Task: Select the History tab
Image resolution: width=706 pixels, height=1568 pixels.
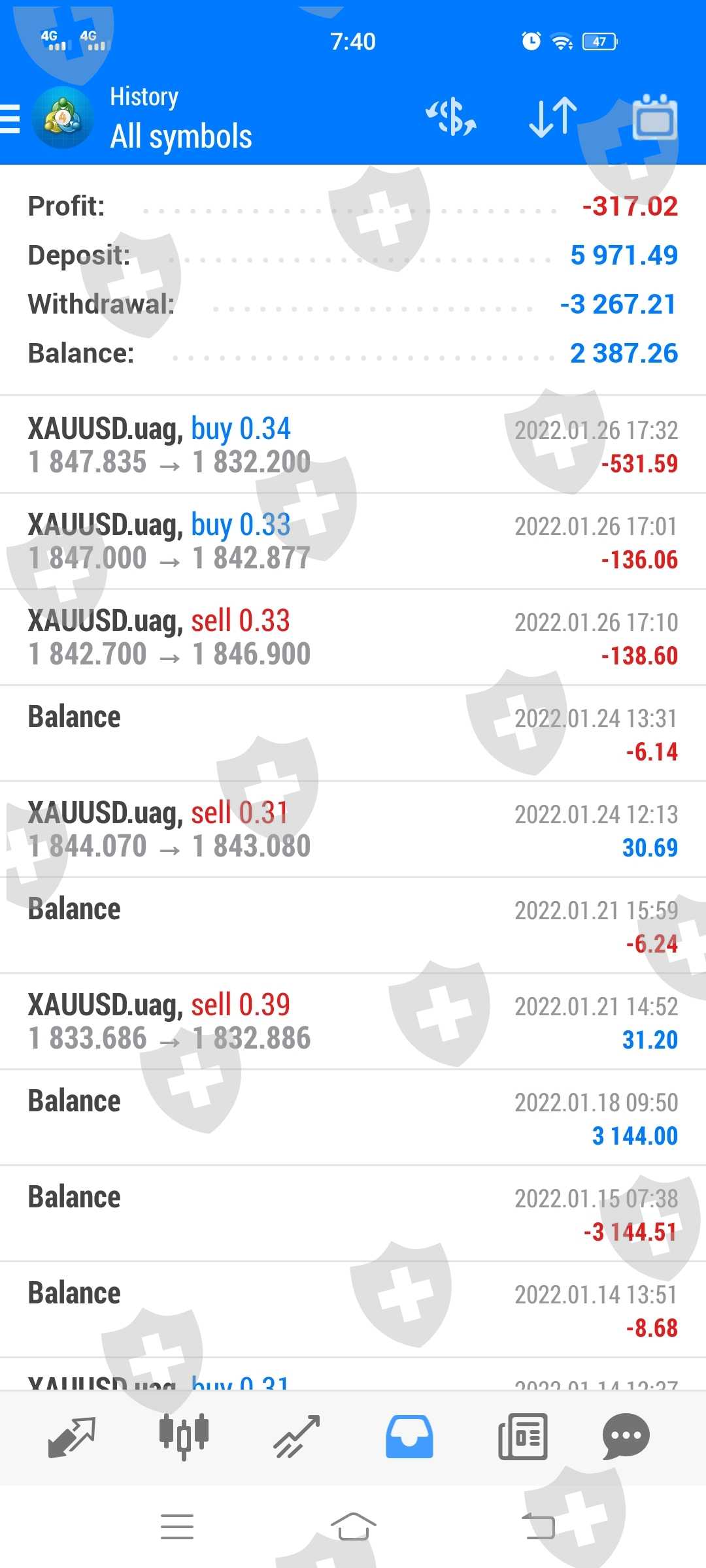Action: click(x=409, y=1437)
